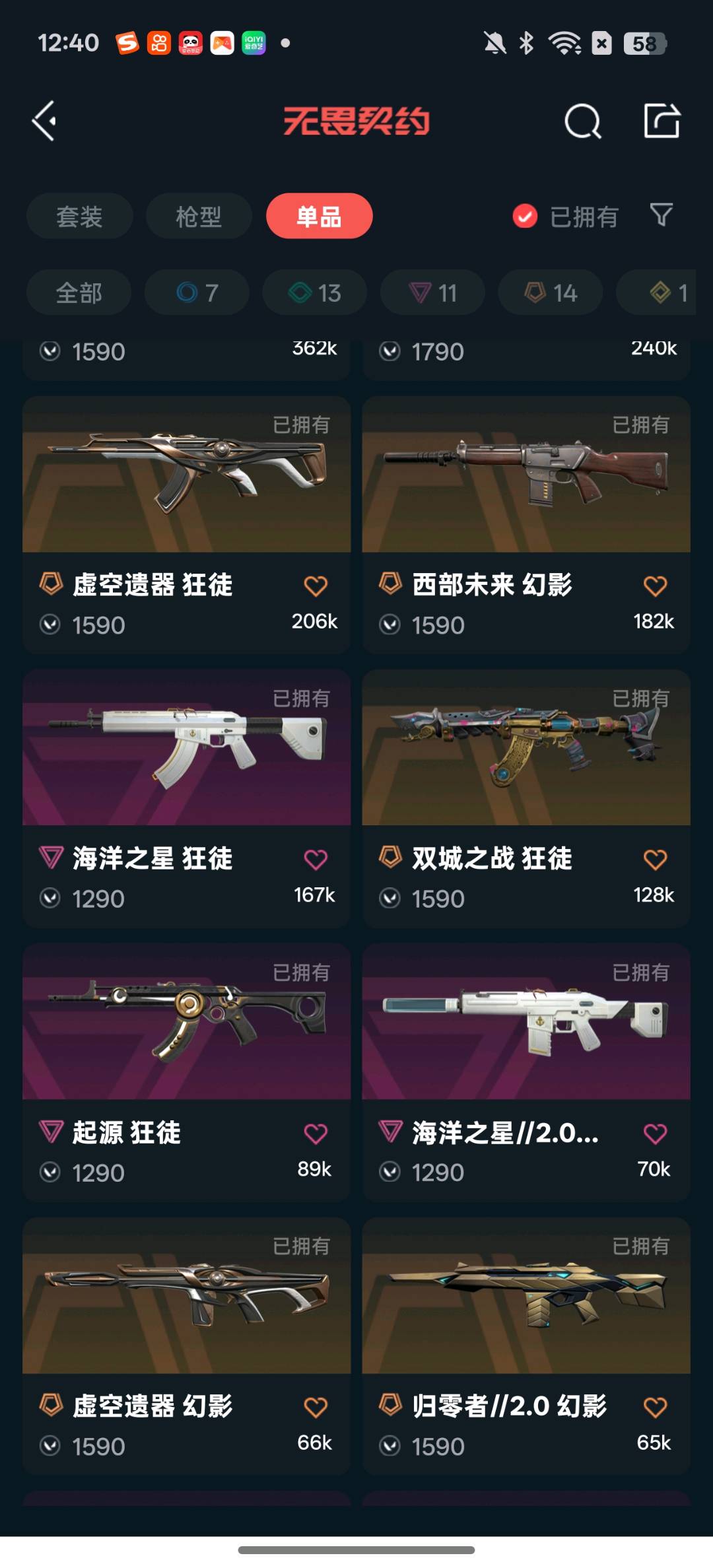Switch to the 套装 tab
This screenshot has width=713, height=1568.
(x=79, y=217)
